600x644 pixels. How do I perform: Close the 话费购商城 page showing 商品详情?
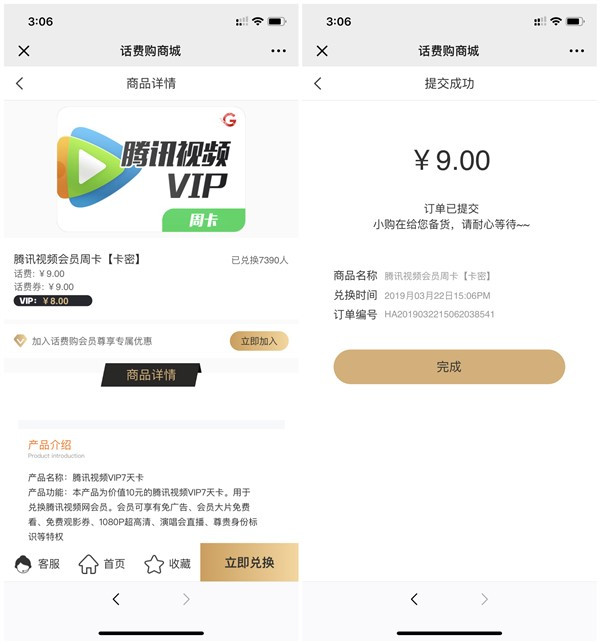pos(24,51)
